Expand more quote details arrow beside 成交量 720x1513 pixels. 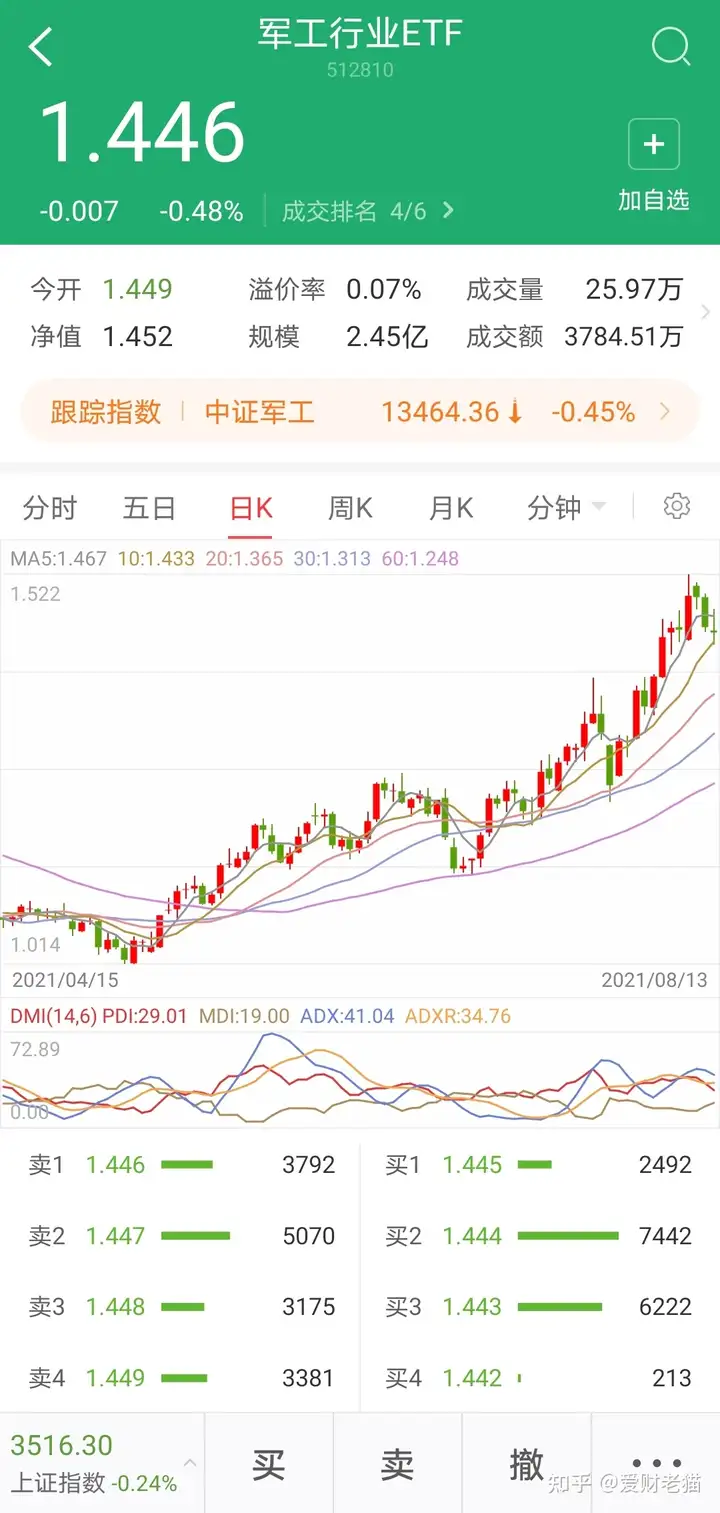click(707, 313)
